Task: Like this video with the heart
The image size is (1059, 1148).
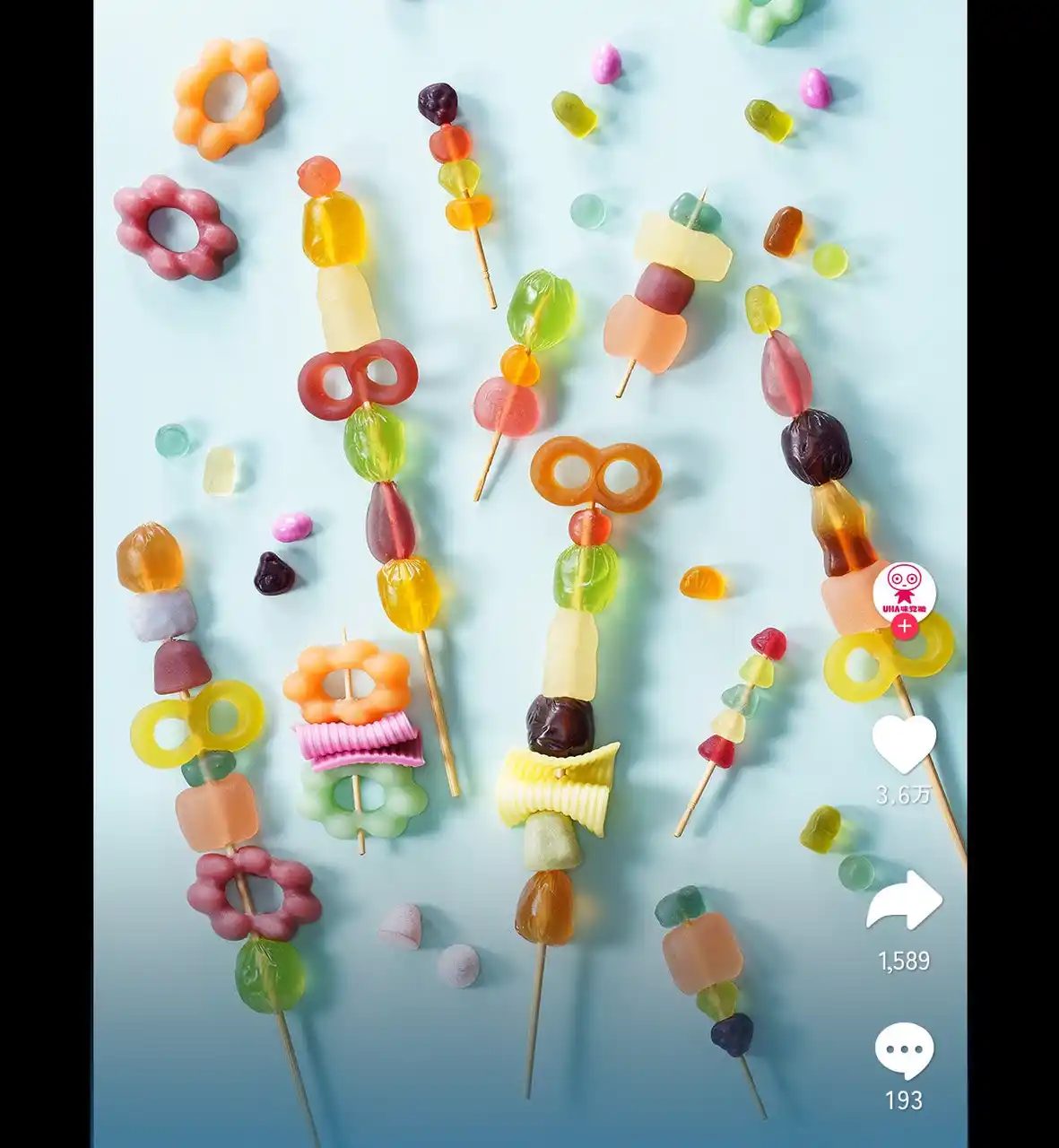Action: click(904, 744)
